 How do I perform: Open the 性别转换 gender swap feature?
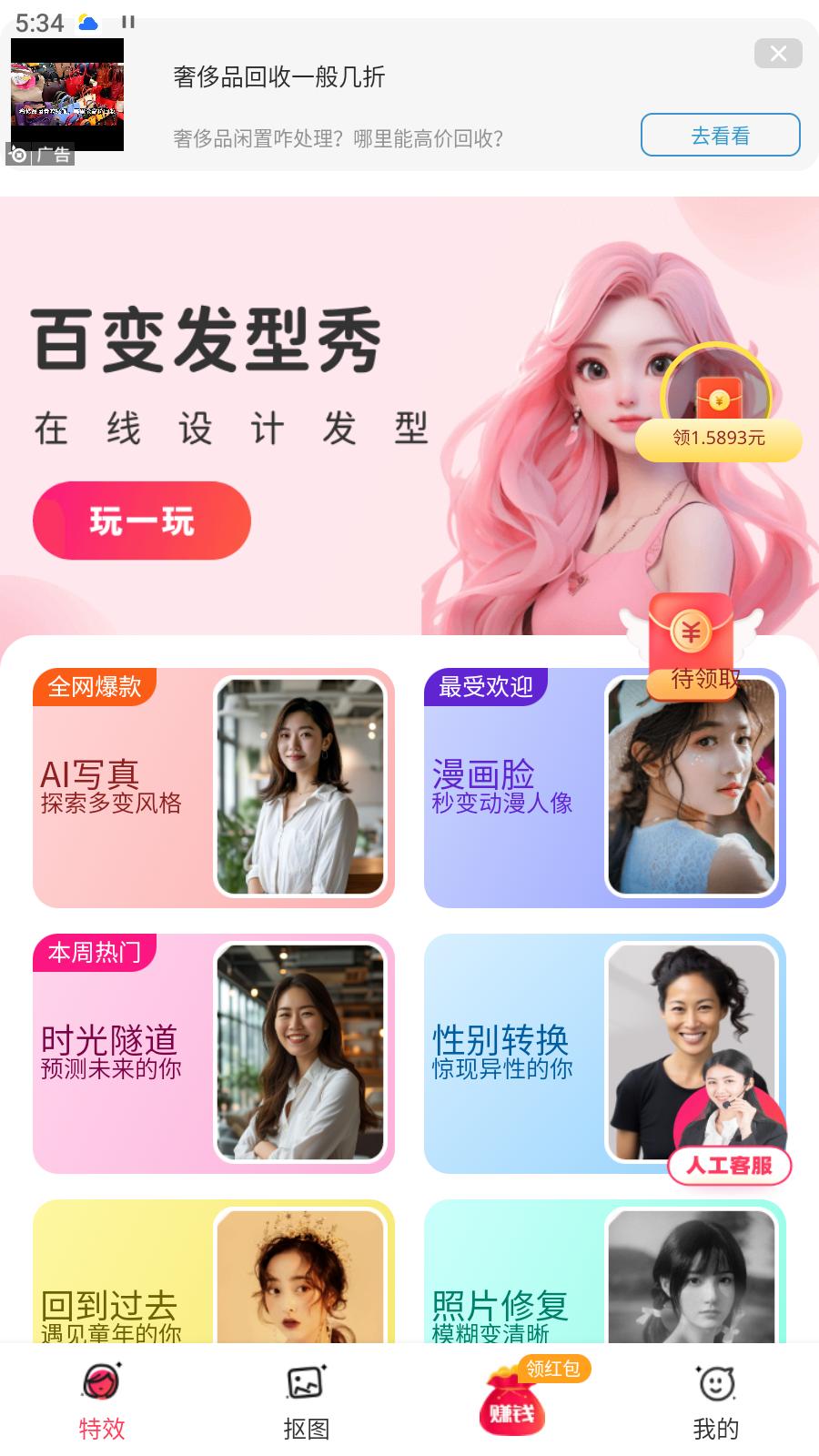pos(605,1056)
